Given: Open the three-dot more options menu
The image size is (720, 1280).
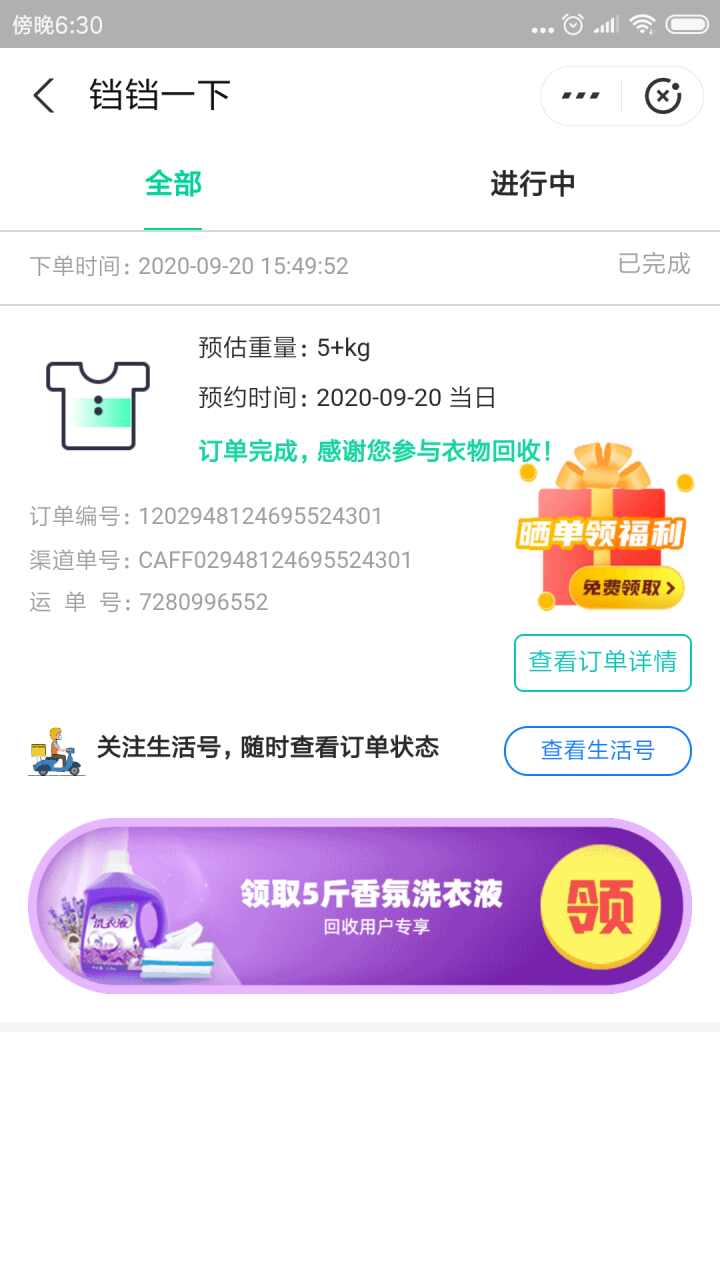Looking at the screenshot, I should 581,96.
